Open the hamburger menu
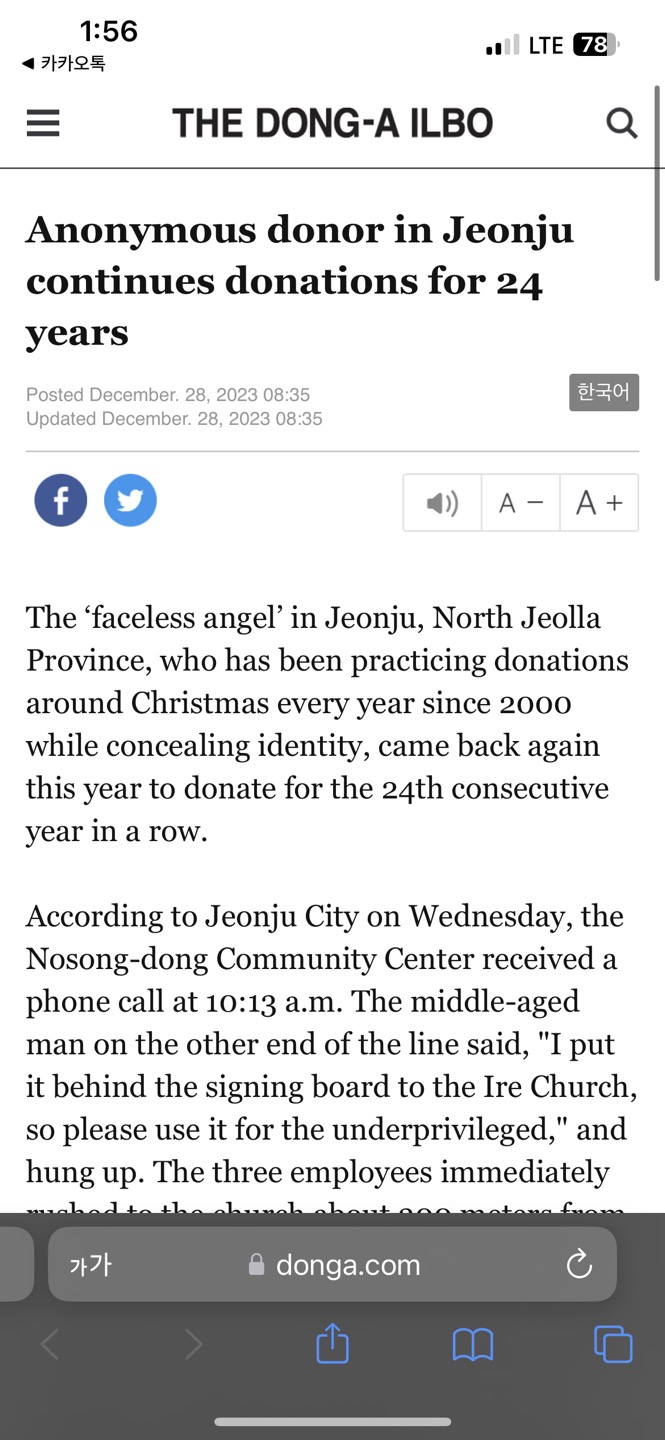This screenshot has width=665, height=1440. click(43, 123)
